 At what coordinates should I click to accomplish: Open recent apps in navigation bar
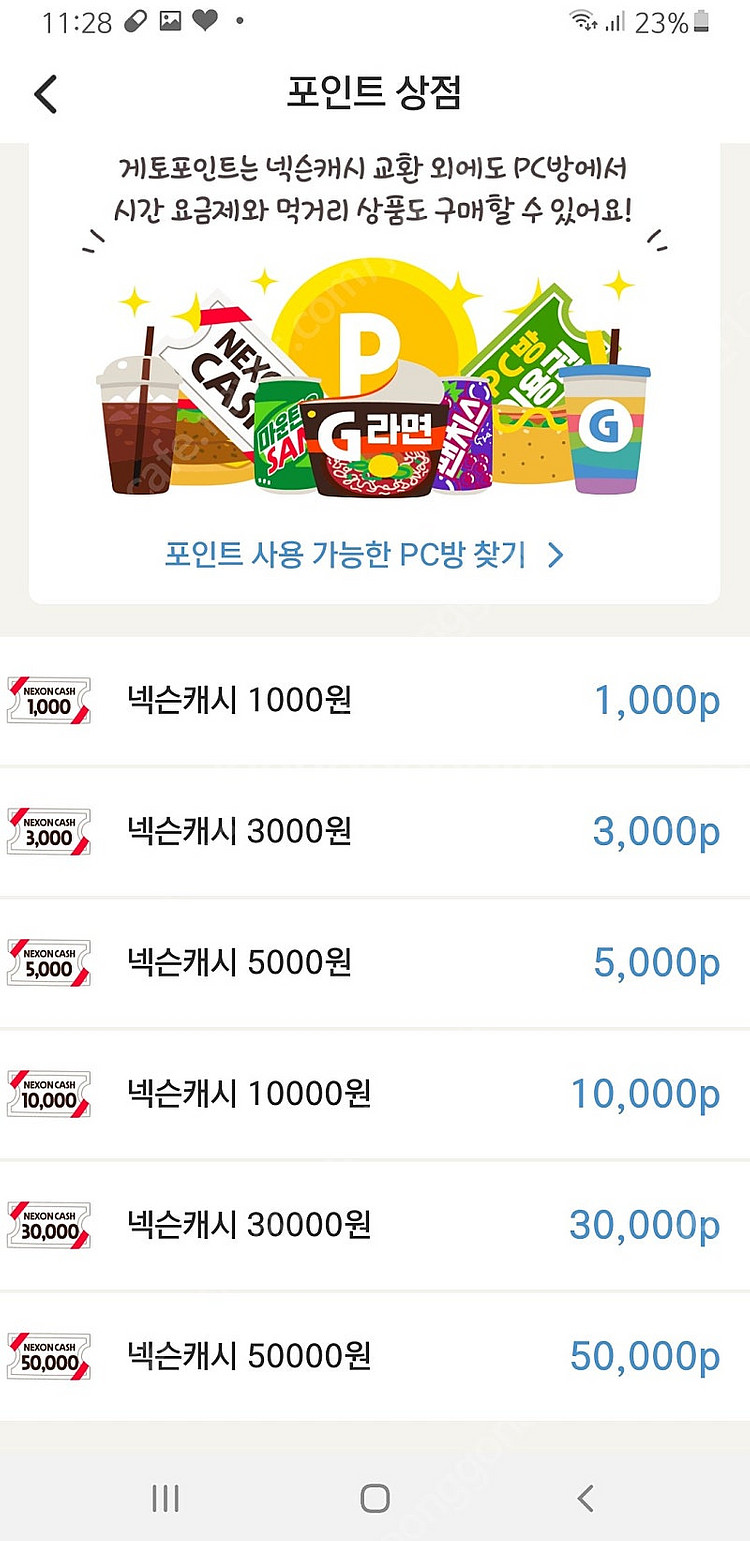pos(165,1497)
